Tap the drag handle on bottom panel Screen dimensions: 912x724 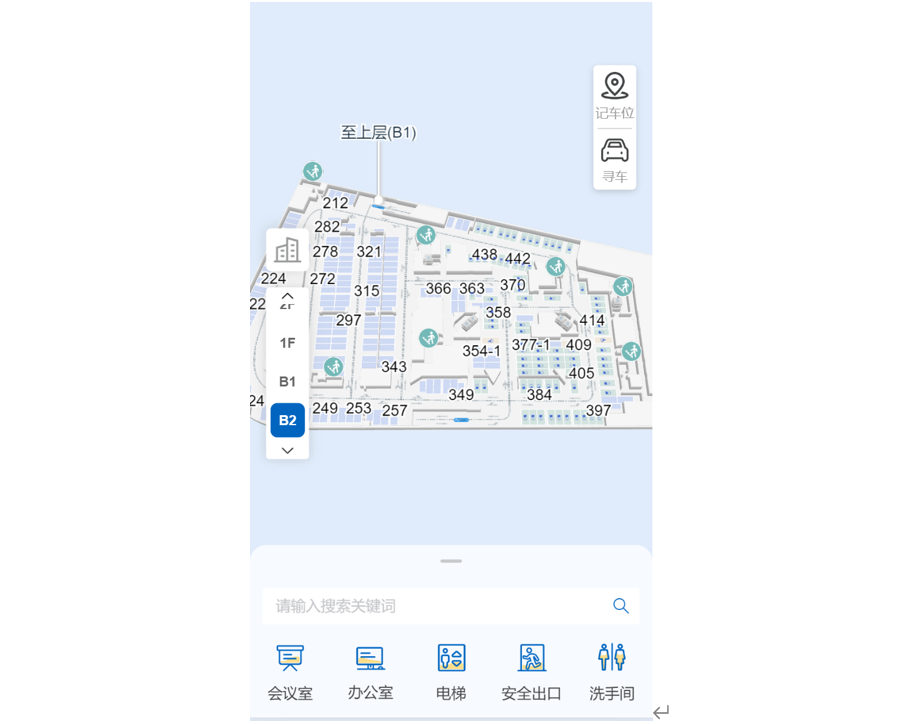coord(451,561)
